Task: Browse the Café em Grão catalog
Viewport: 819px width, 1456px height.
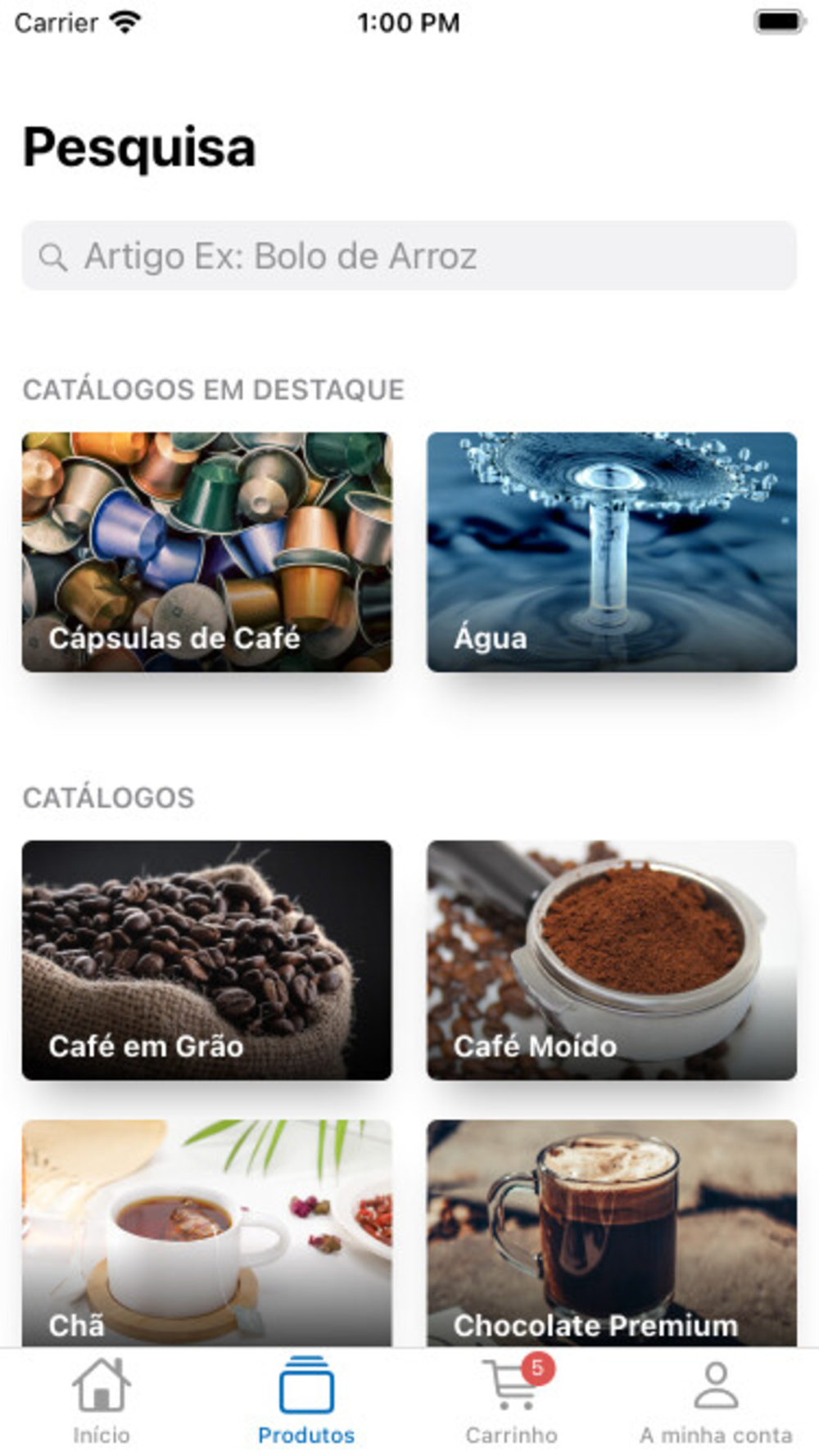Action: click(206, 960)
